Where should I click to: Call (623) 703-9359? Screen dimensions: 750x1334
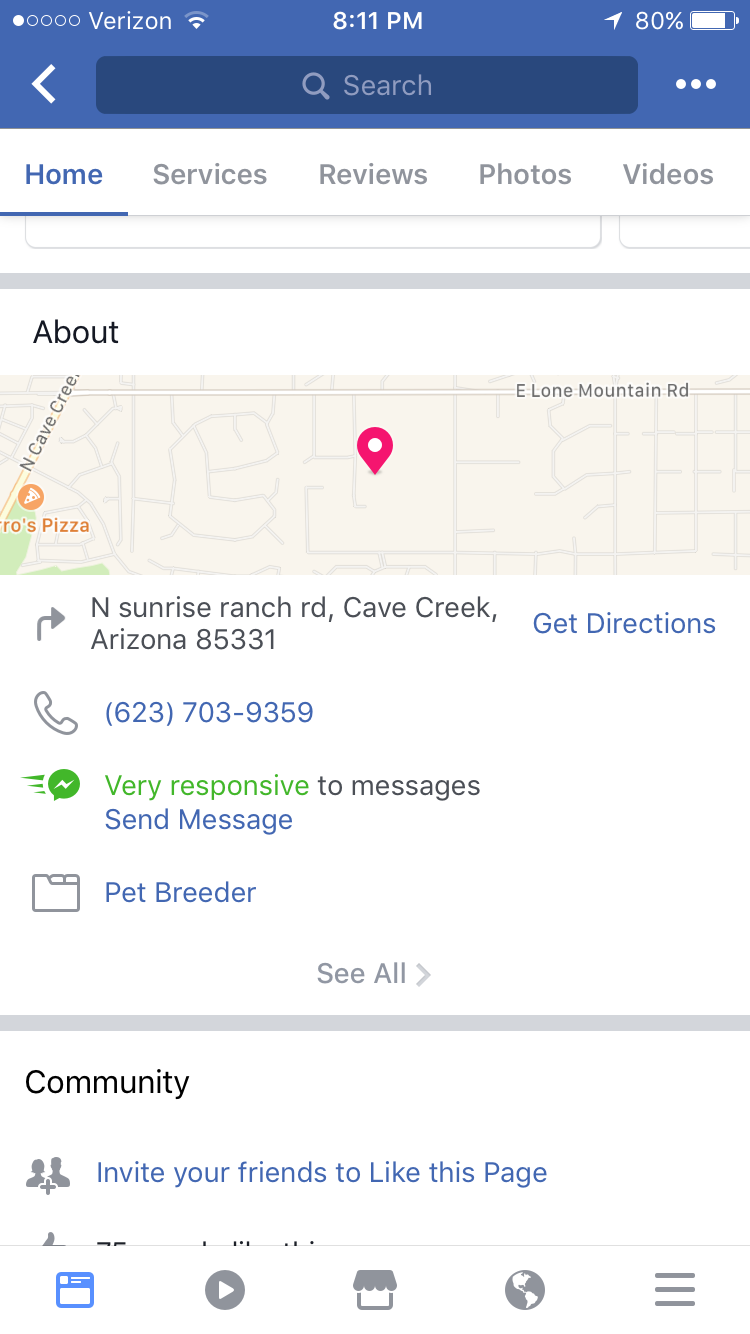pyautogui.click(x=209, y=712)
